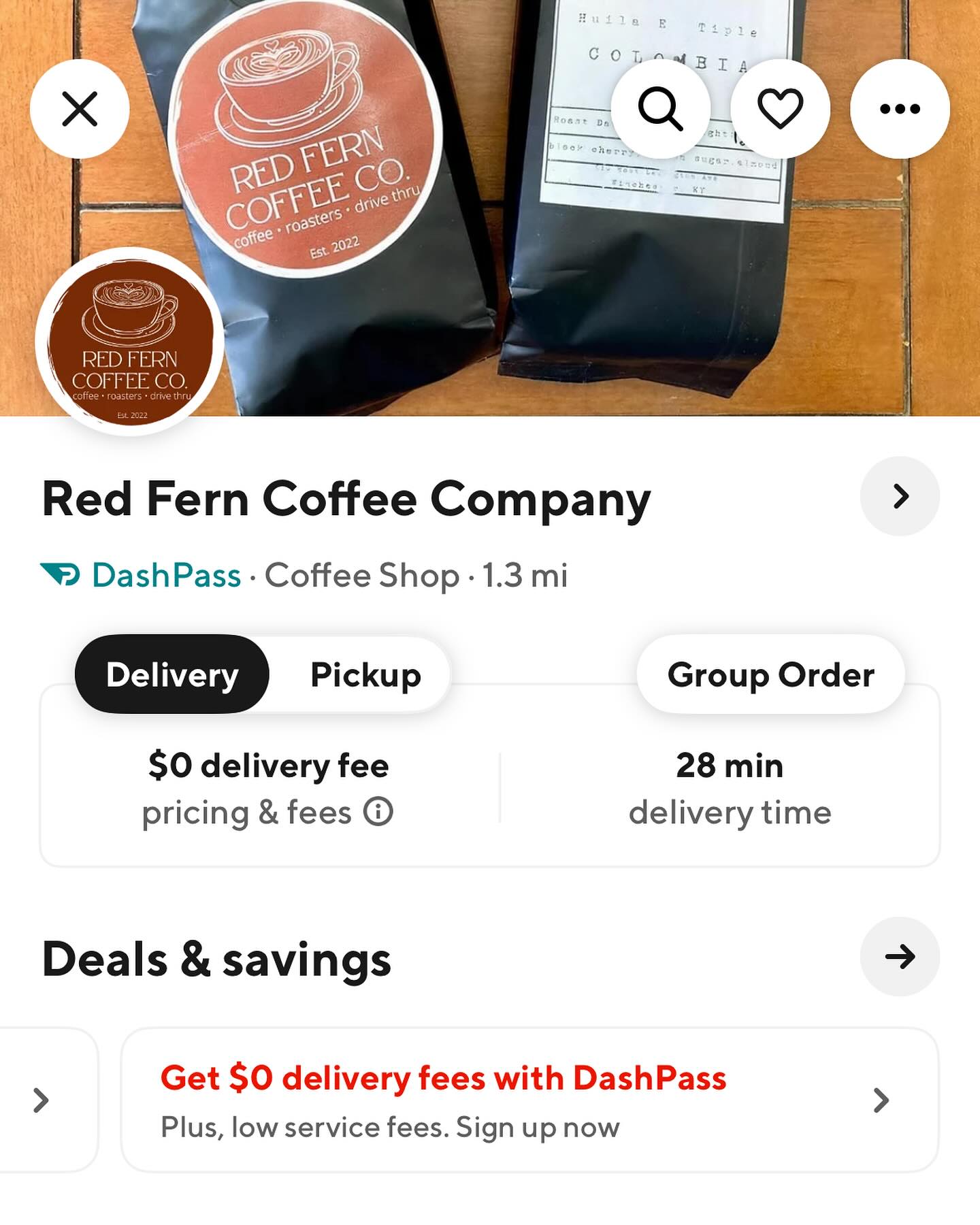Search within Red Fern Coffee Company
This screenshot has width=980, height=1225.
[x=660, y=109]
